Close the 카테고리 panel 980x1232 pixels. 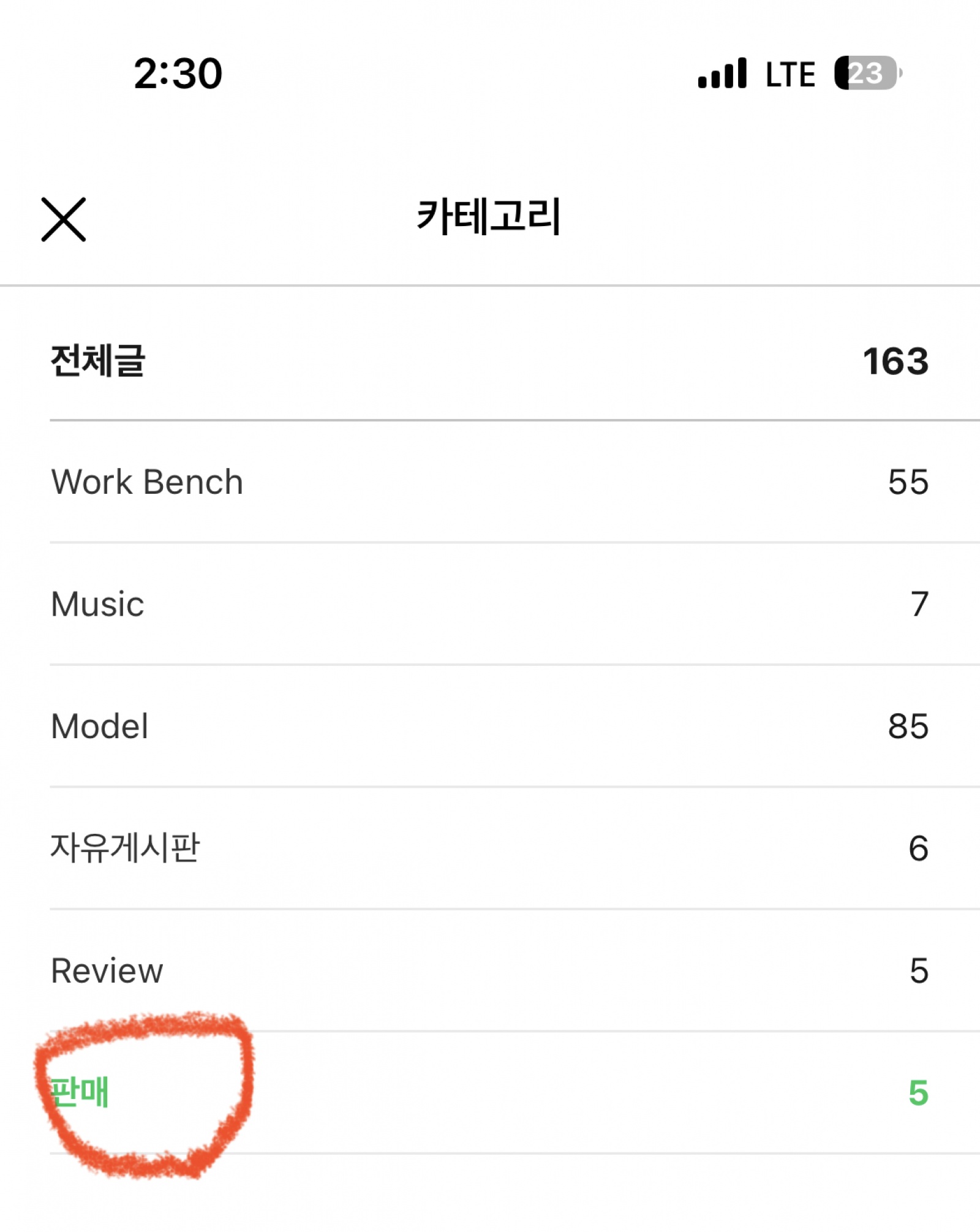pos(64,219)
